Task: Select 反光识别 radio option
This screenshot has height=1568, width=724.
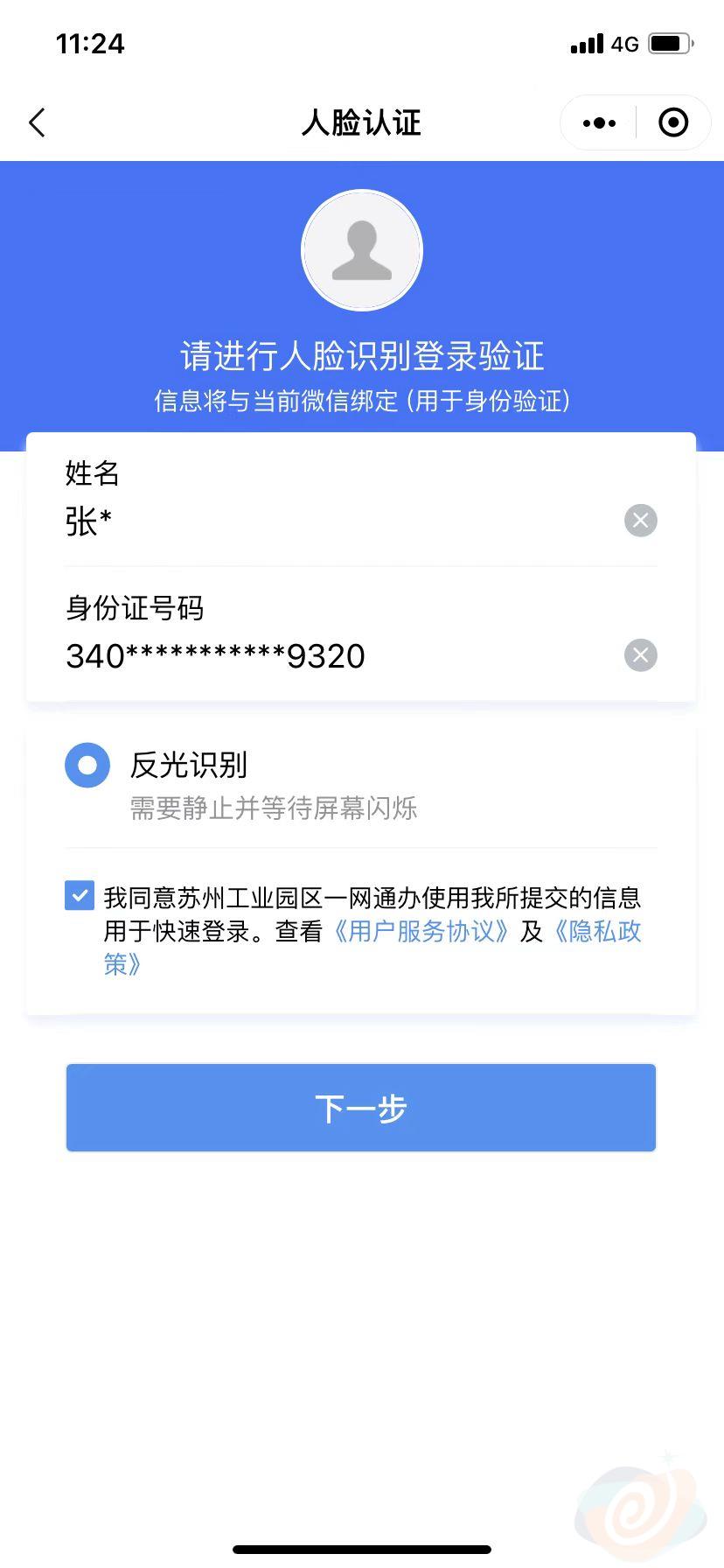Action: pos(87,766)
